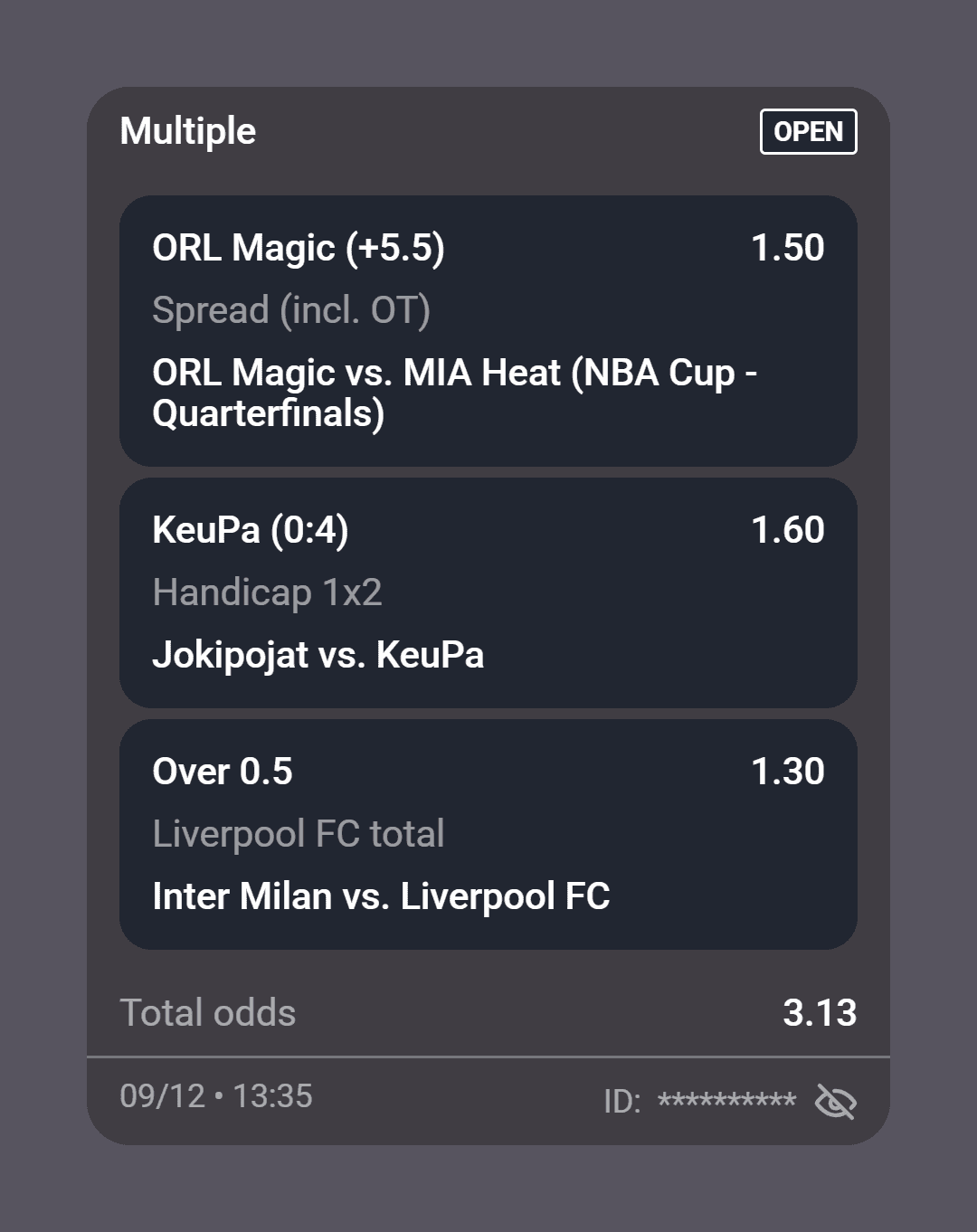Select the ORL Magic (+5.5) bet card

point(488,330)
